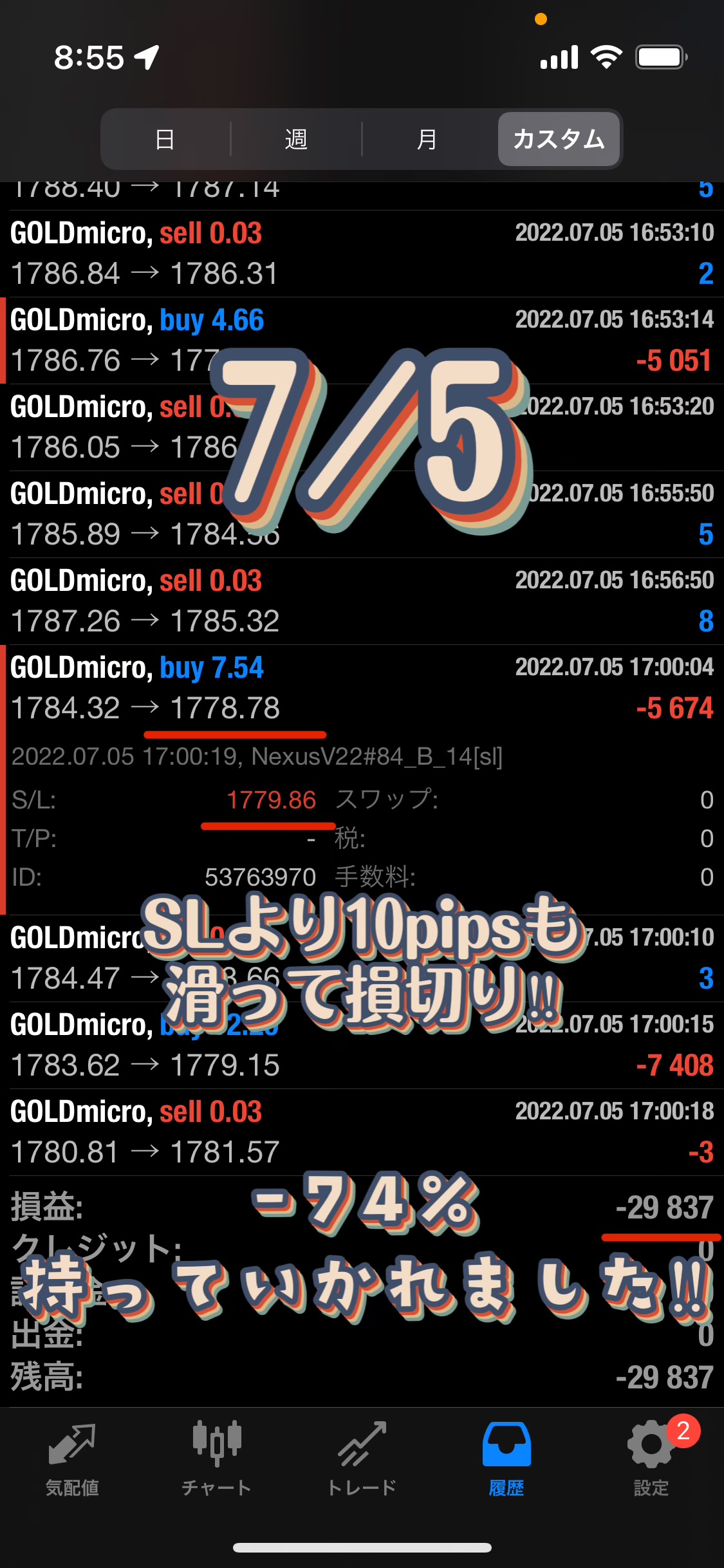Image resolution: width=724 pixels, height=1568 pixels.
Task: Go to the トレード tab
Action: [x=362, y=1459]
